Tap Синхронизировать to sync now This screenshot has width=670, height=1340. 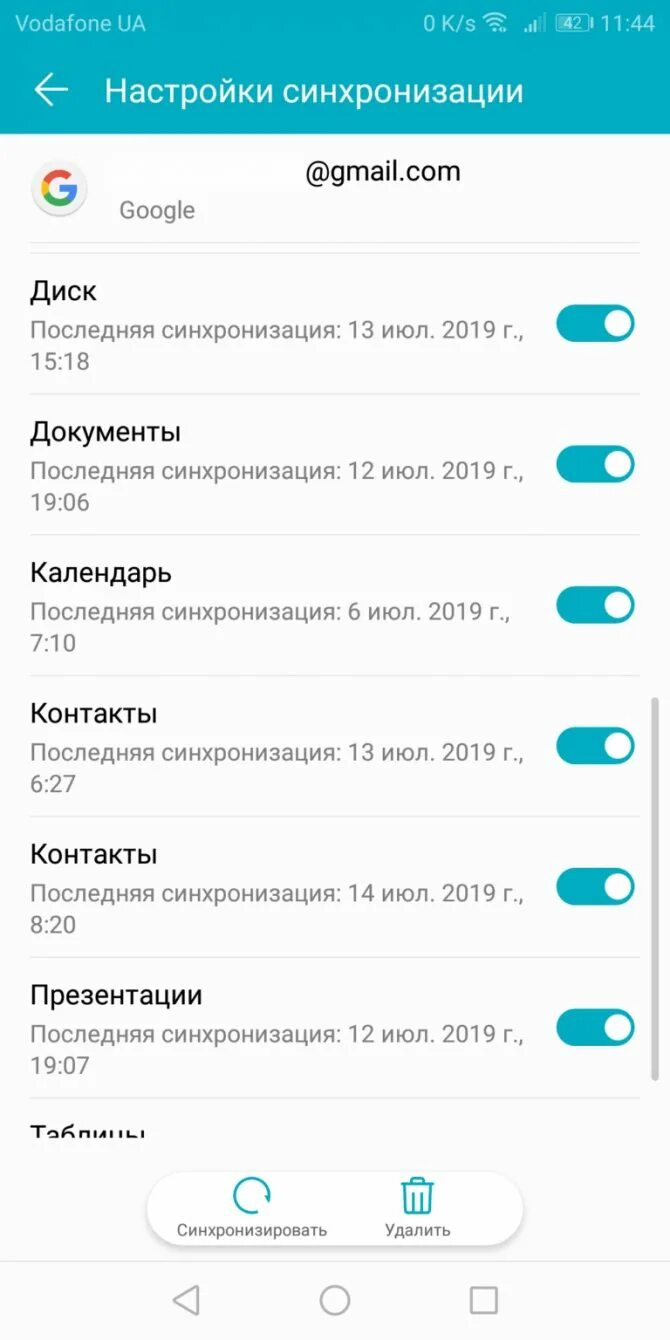pos(252,1208)
